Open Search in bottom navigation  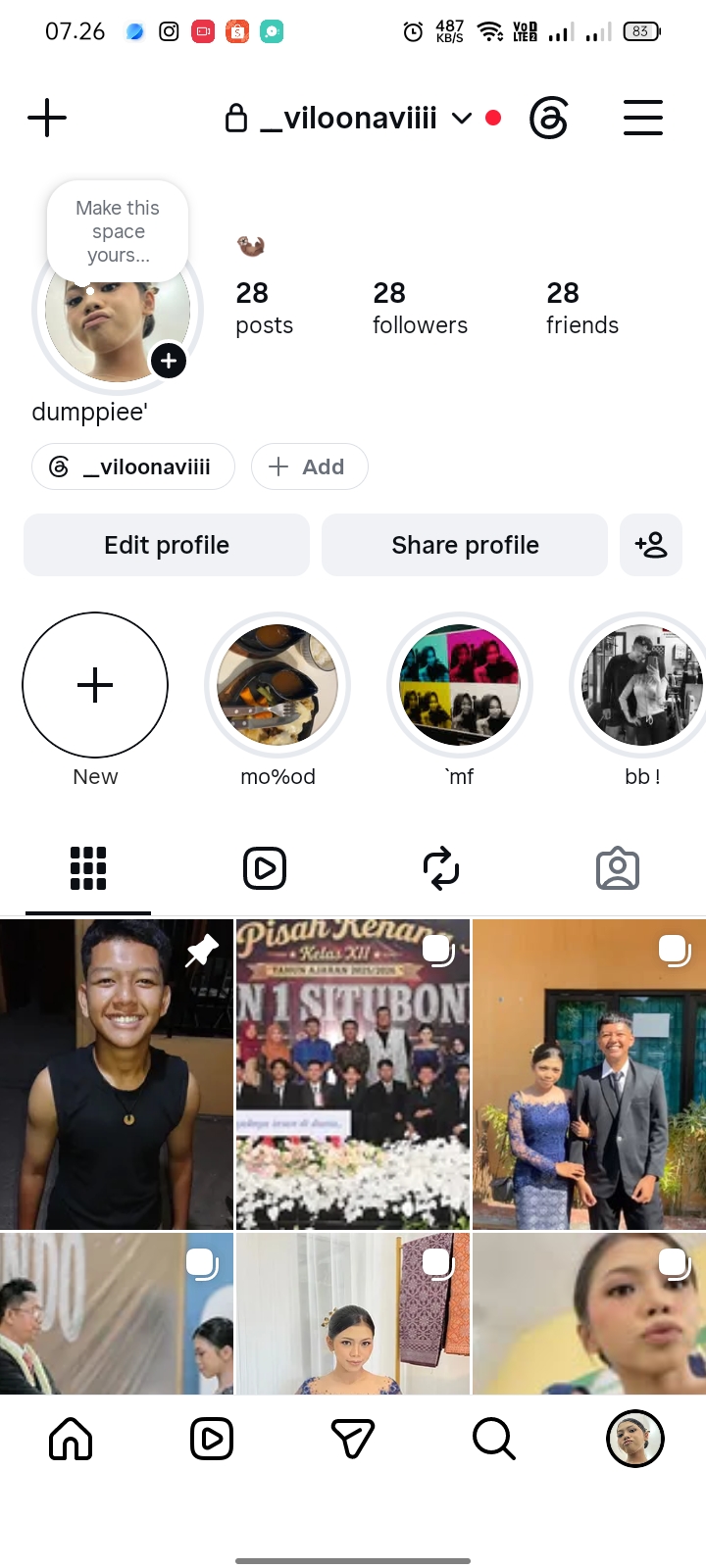coord(494,1439)
